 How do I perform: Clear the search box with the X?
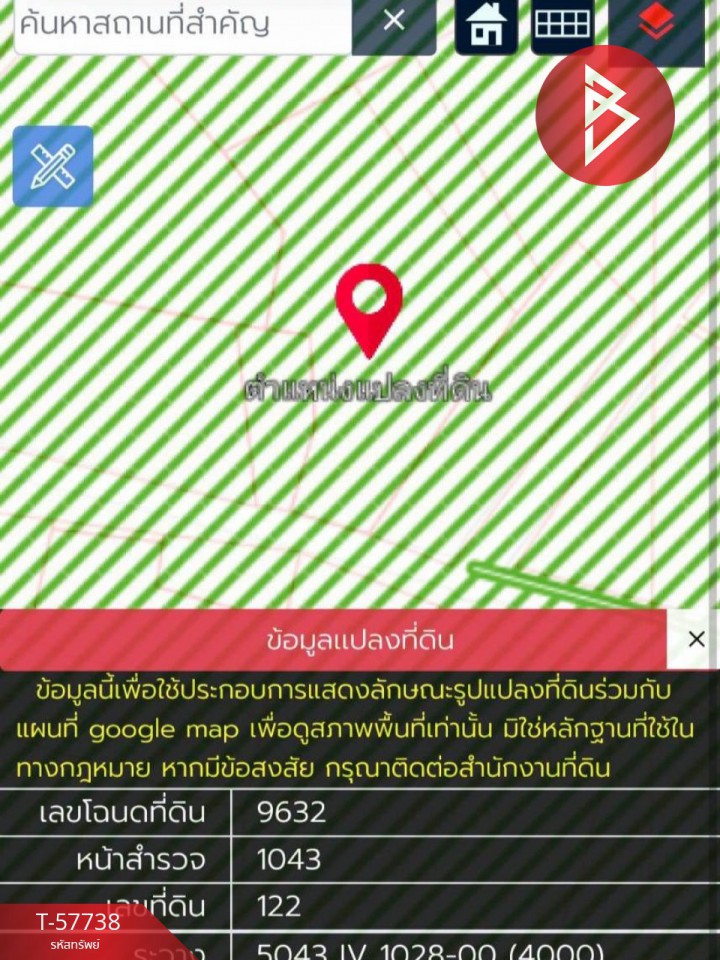point(394,22)
